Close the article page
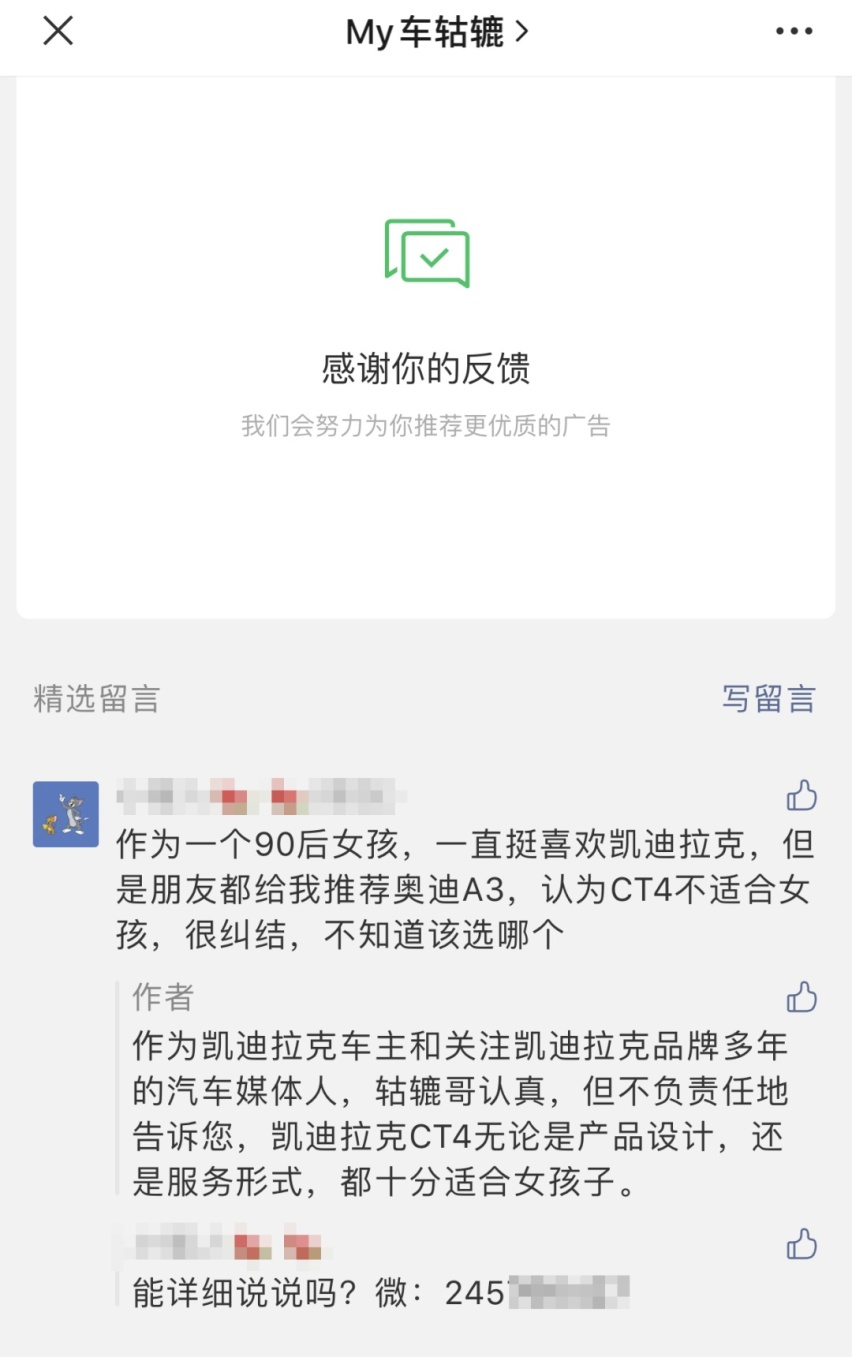The height and width of the screenshot is (1357, 852). coord(58,32)
